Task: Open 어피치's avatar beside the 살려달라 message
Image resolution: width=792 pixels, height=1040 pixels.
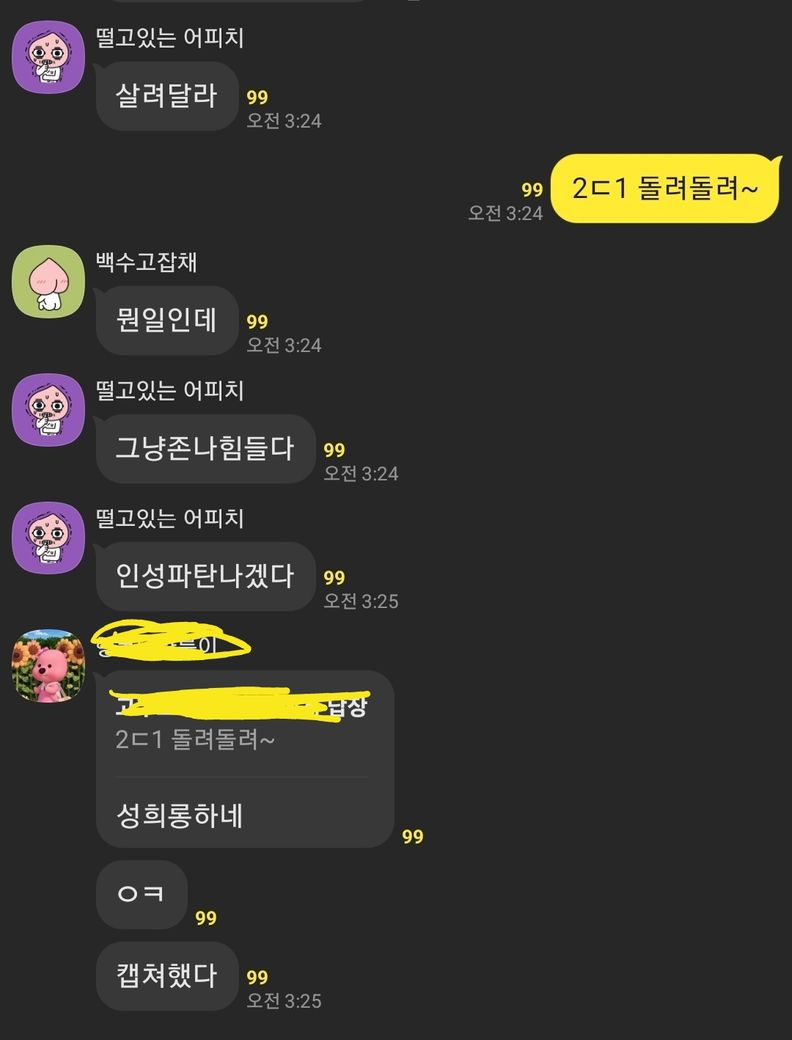Action: coord(48,57)
